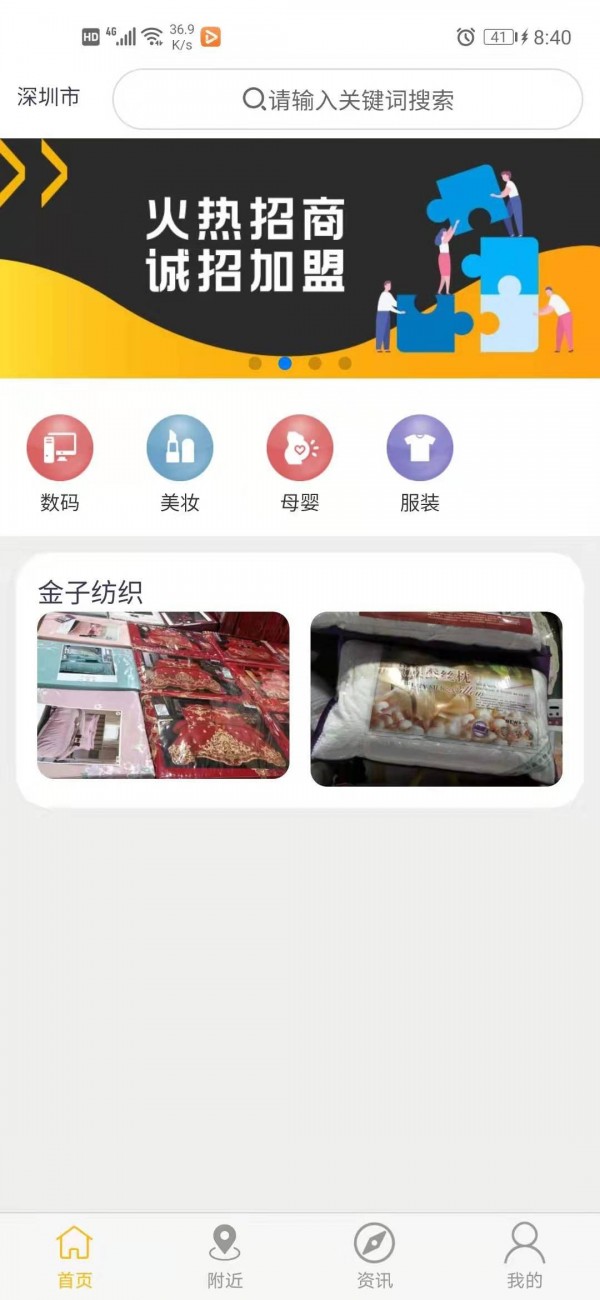Open the 火热招商 诚招加盟 banner
This screenshot has width=600, height=1300.
click(300, 257)
